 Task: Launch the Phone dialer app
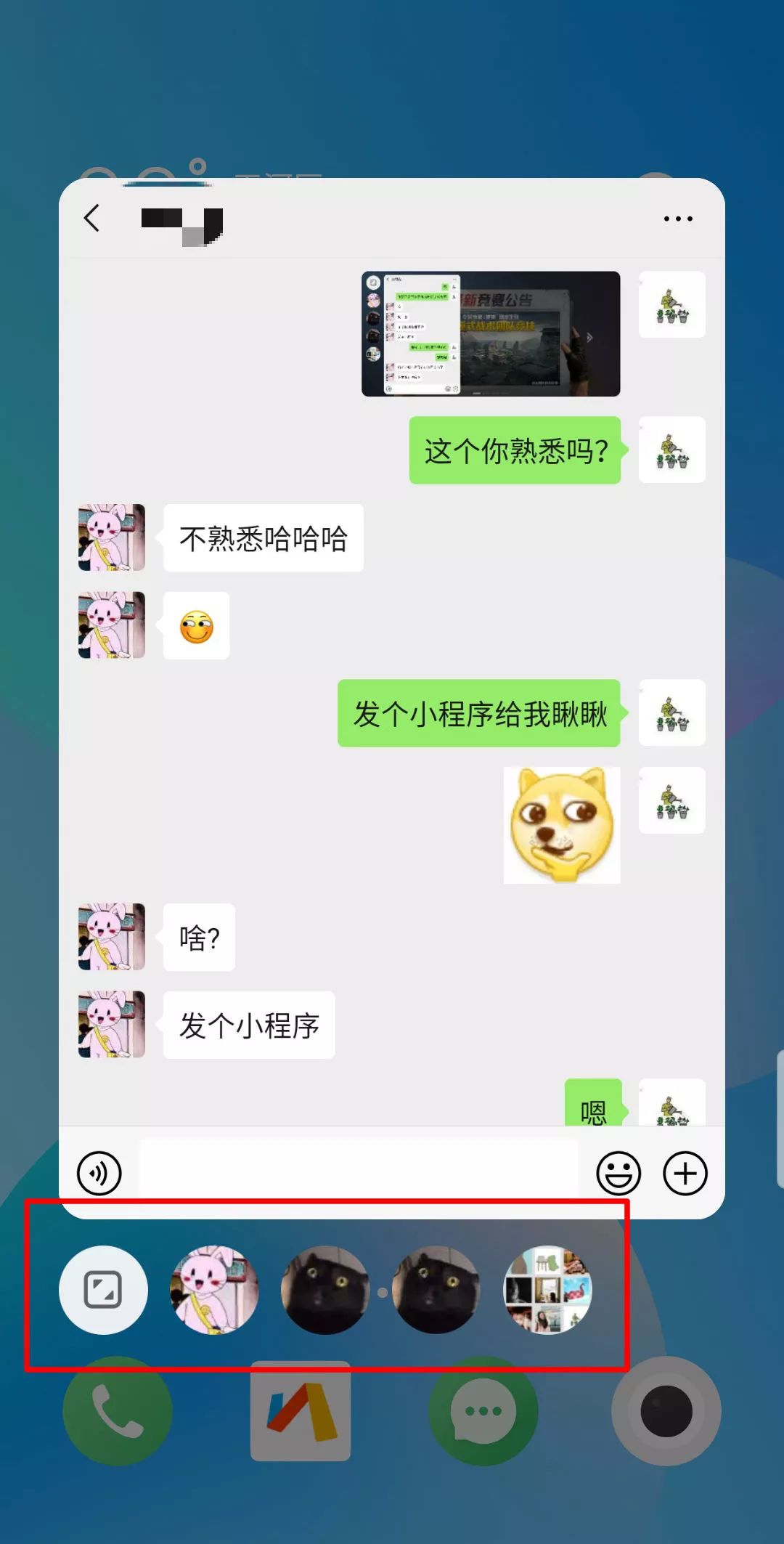[x=118, y=1411]
